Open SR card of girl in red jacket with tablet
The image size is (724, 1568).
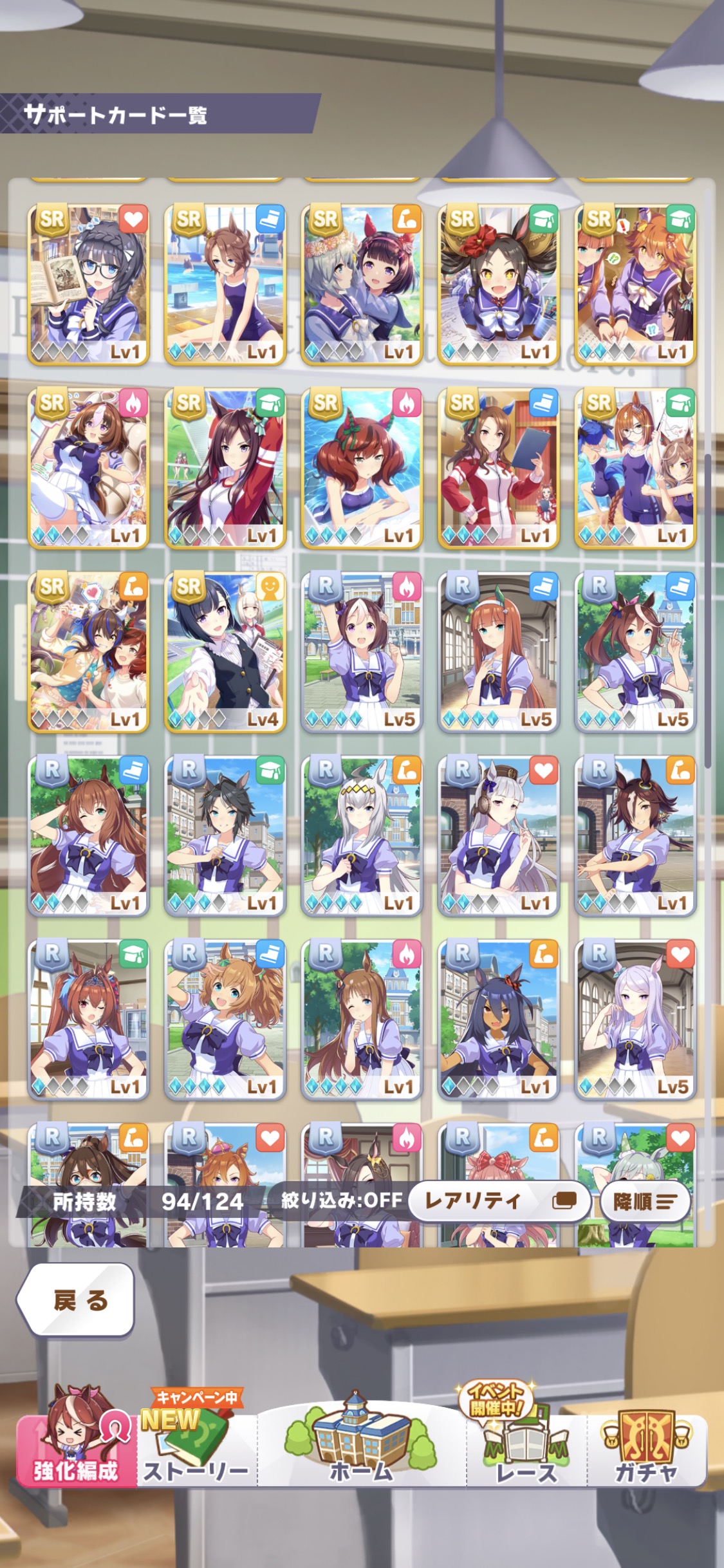pos(498,469)
